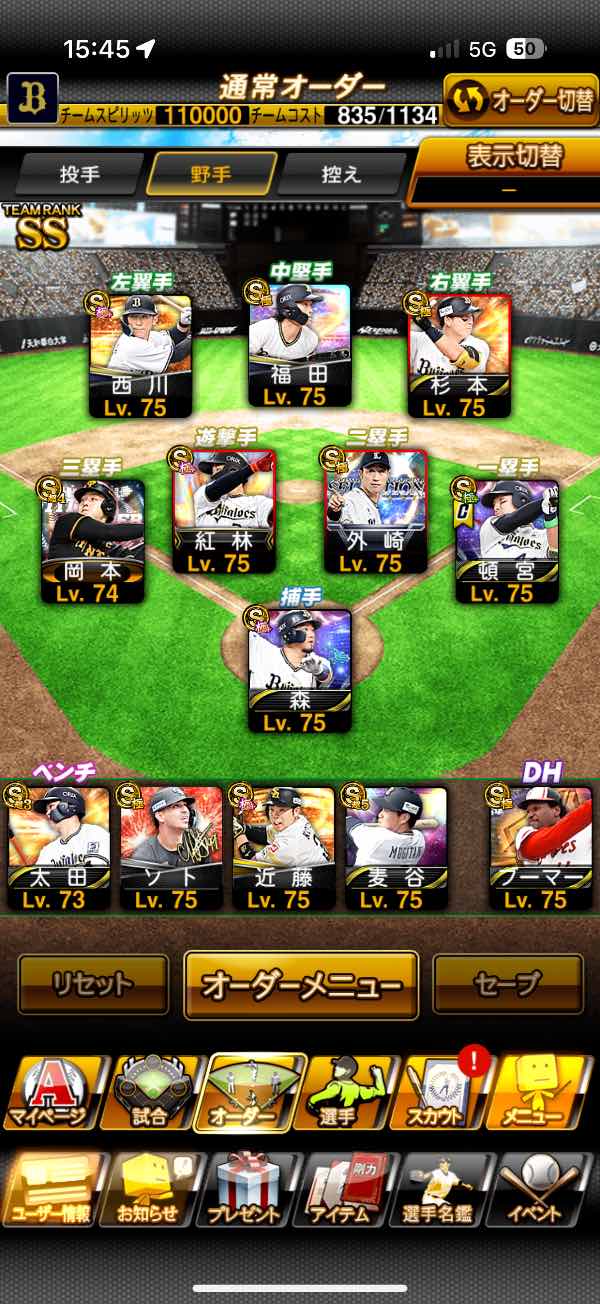Select third baseman 岡本 card
Image resolution: width=600 pixels, height=1304 pixels.
tap(93, 540)
